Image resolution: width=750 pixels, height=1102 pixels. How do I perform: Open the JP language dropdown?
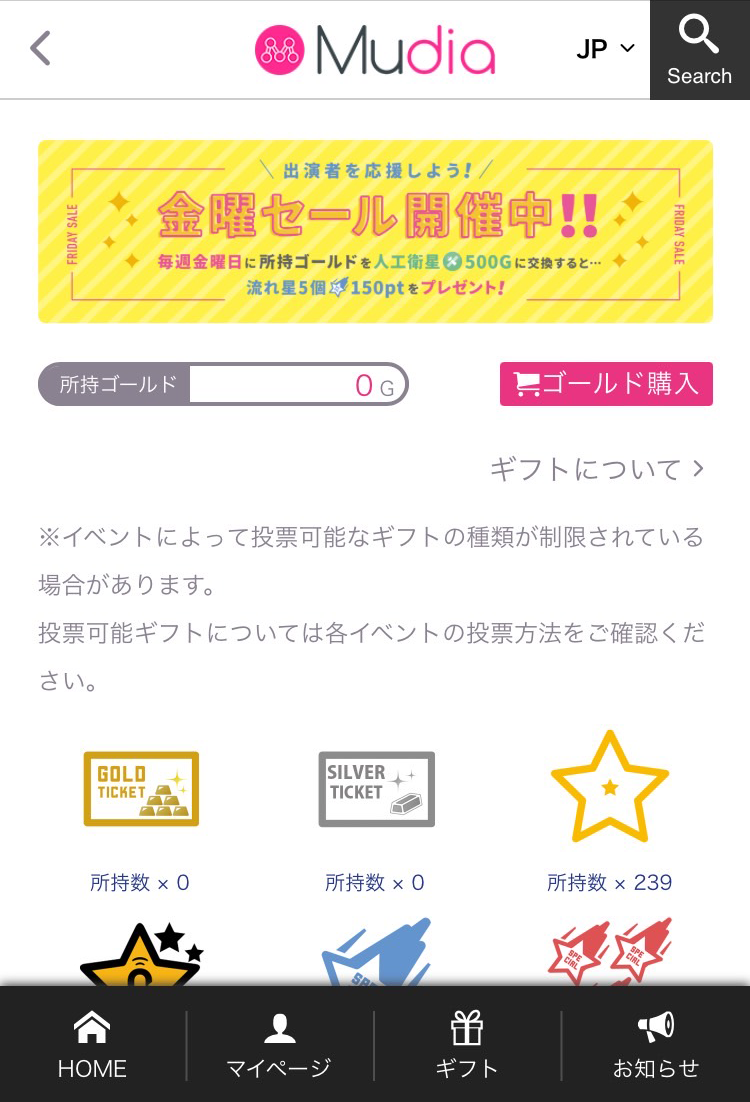605,49
